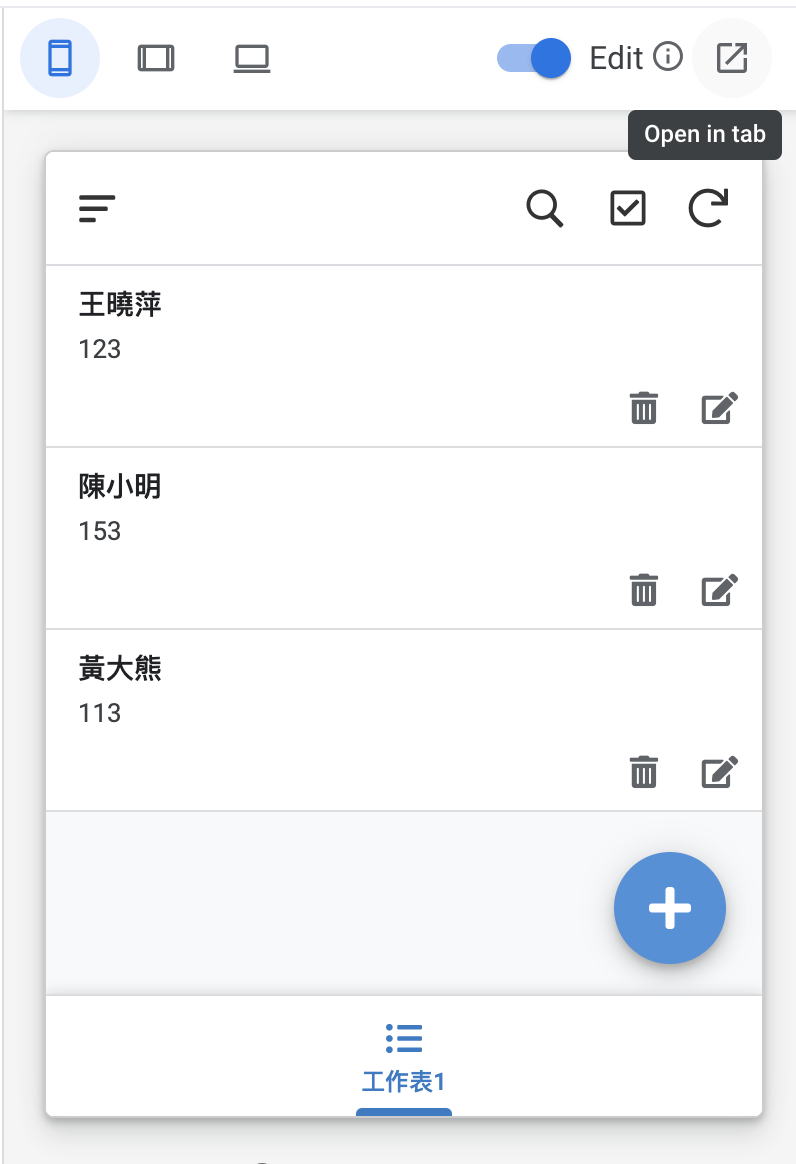This screenshot has height=1164, width=796.
Task: Switch to mobile phone preview
Action: pyautogui.click(x=60, y=59)
